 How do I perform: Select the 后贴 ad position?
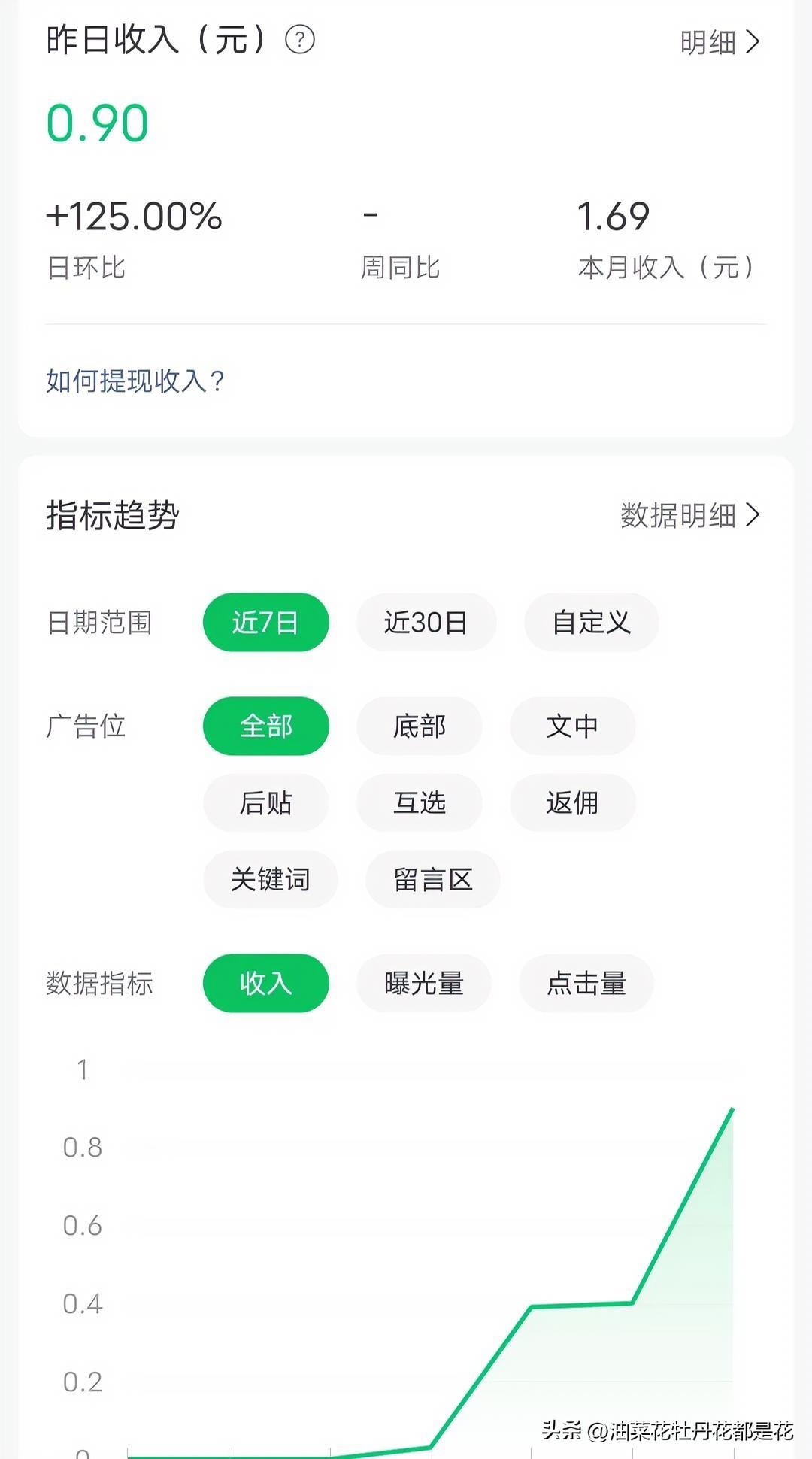(x=265, y=803)
